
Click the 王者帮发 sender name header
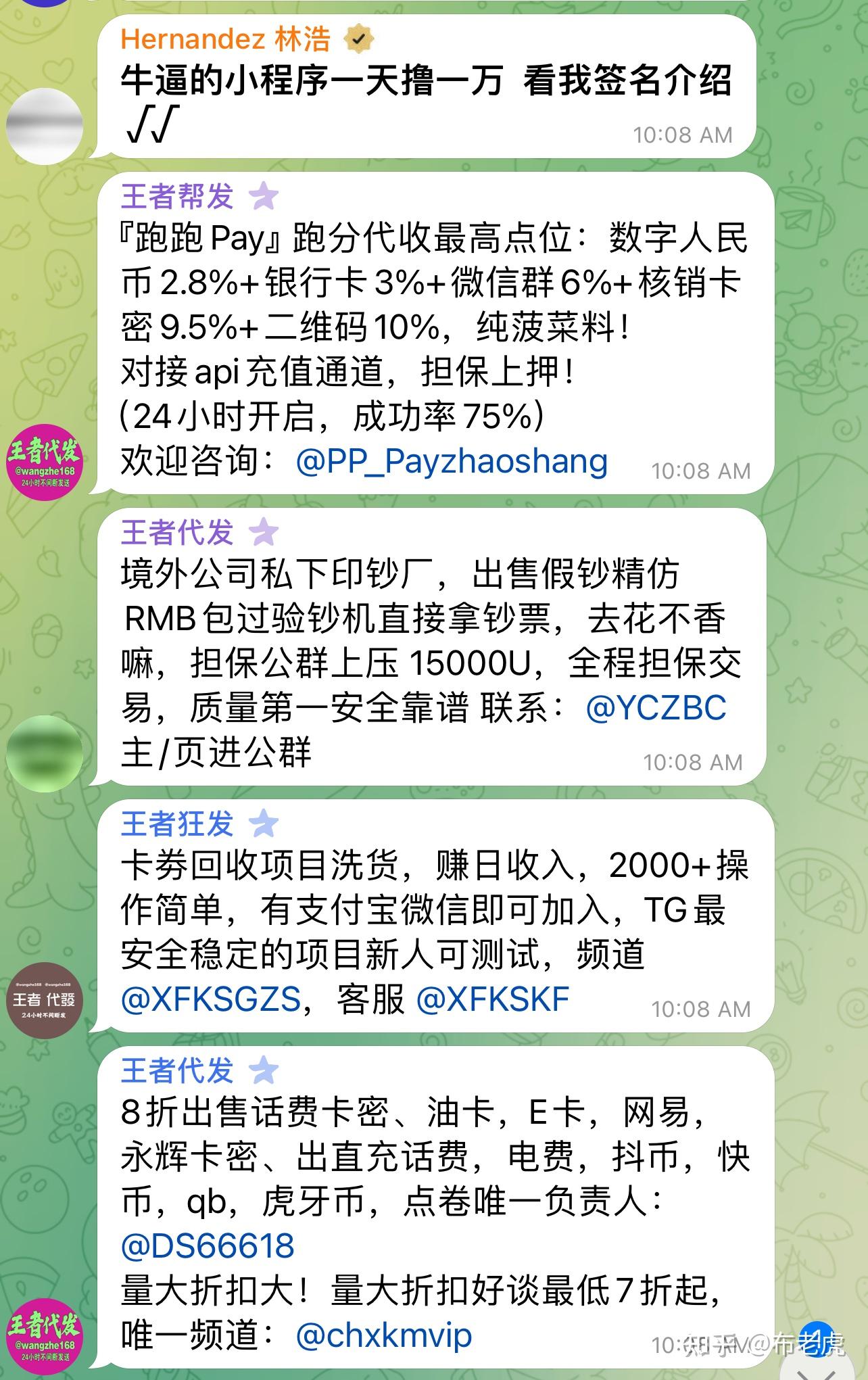[x=176, y=196]
